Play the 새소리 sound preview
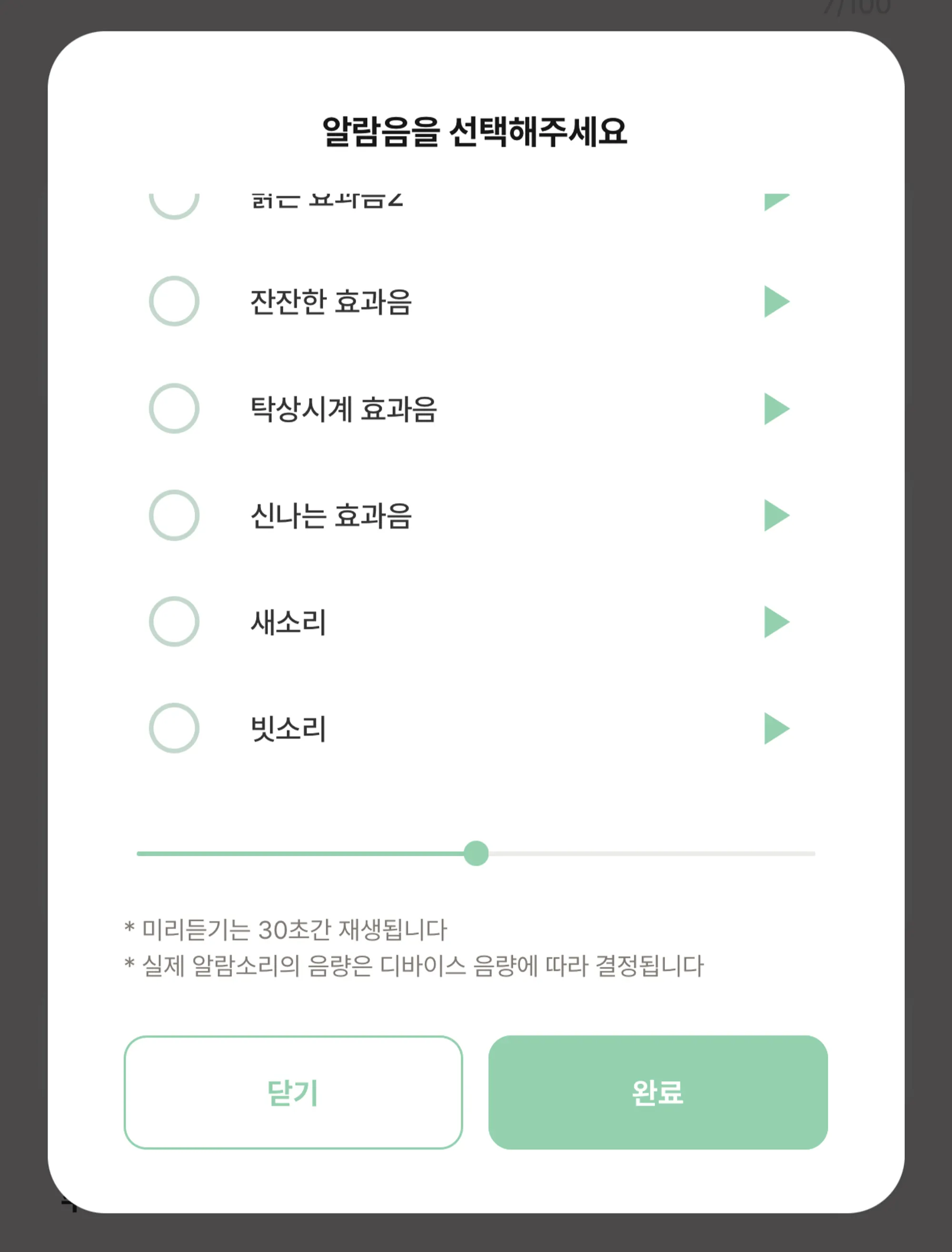The height and width of the screenshot is (1252, 952). [x=776, y=622]
